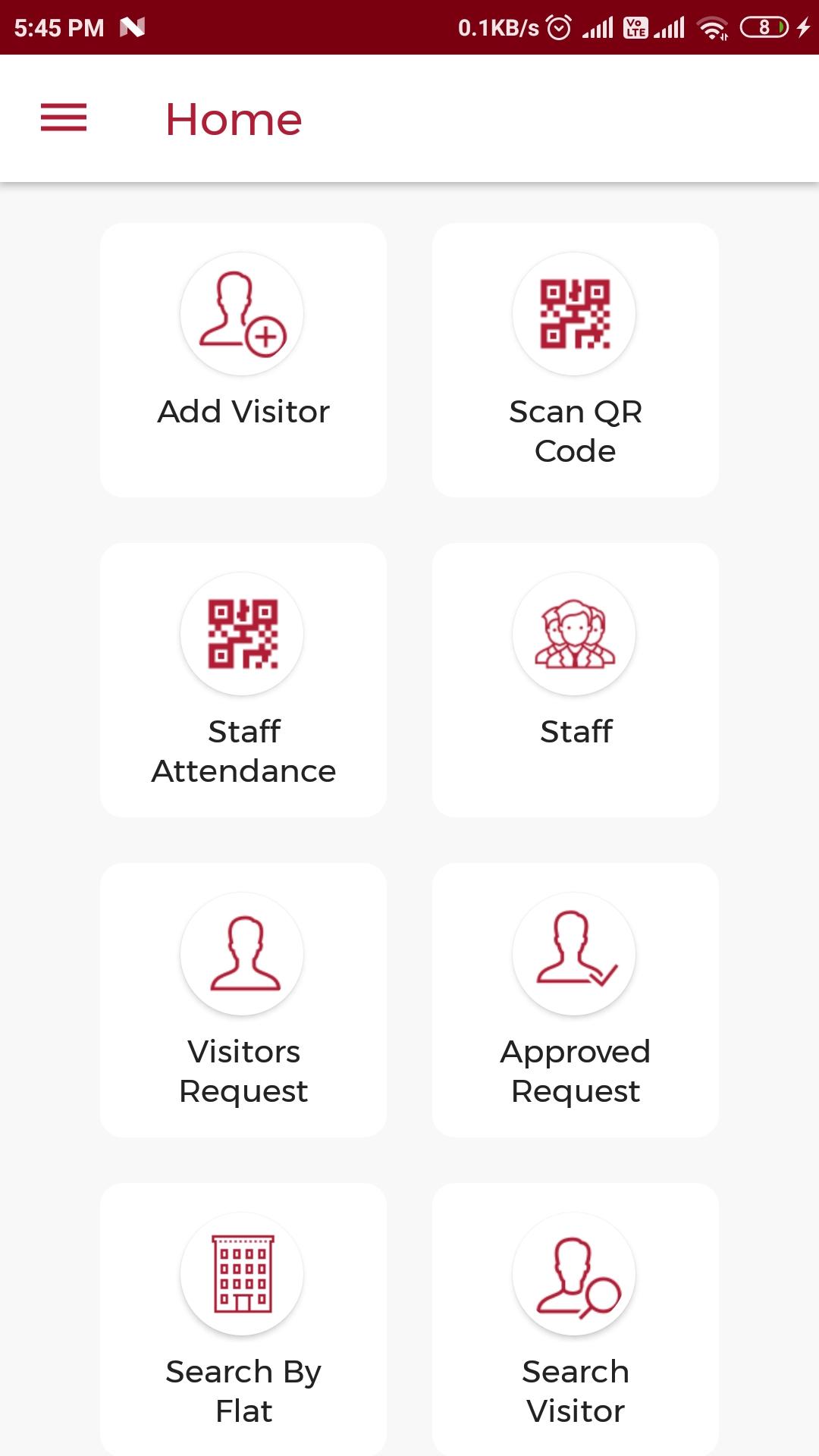Tap the Staff card

point(576,680)
